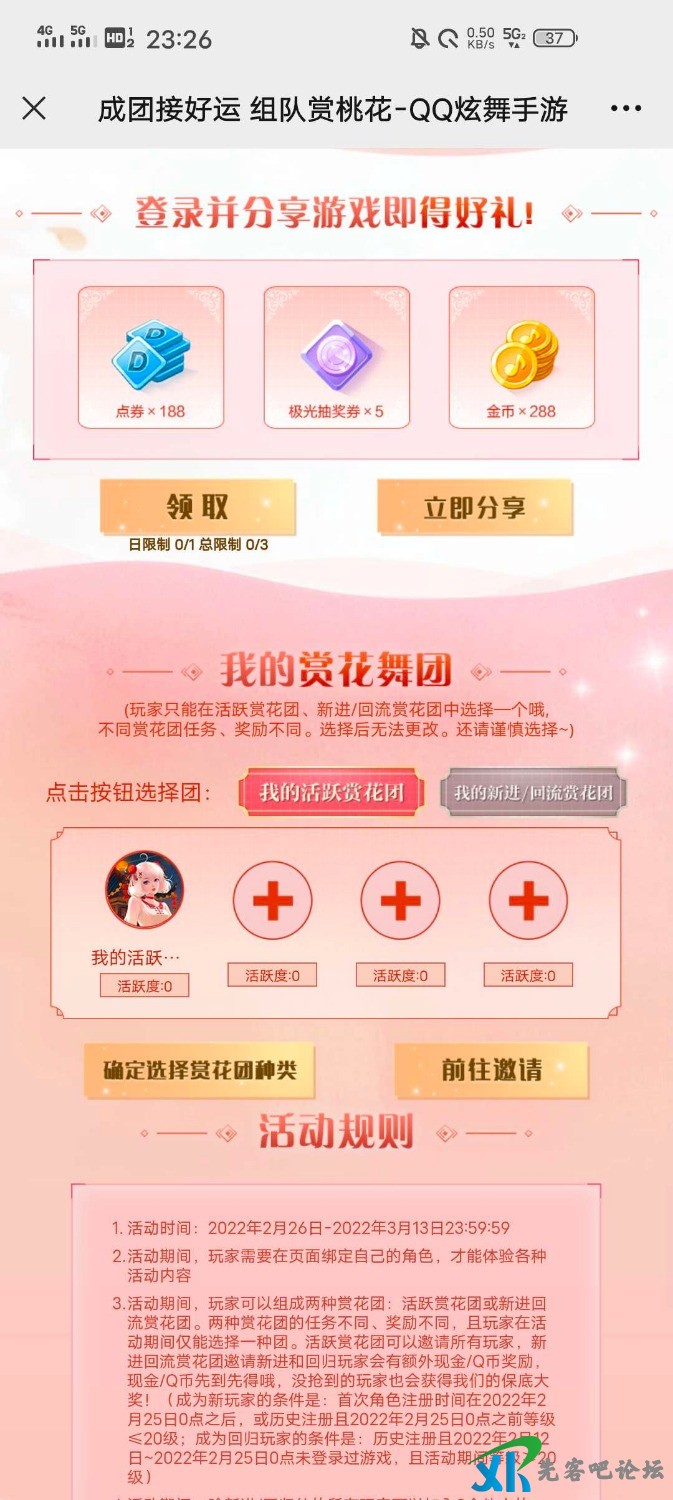The image size is (673, 1500).
Task: Close the webpage with the X icon
Action: point(34,108)
